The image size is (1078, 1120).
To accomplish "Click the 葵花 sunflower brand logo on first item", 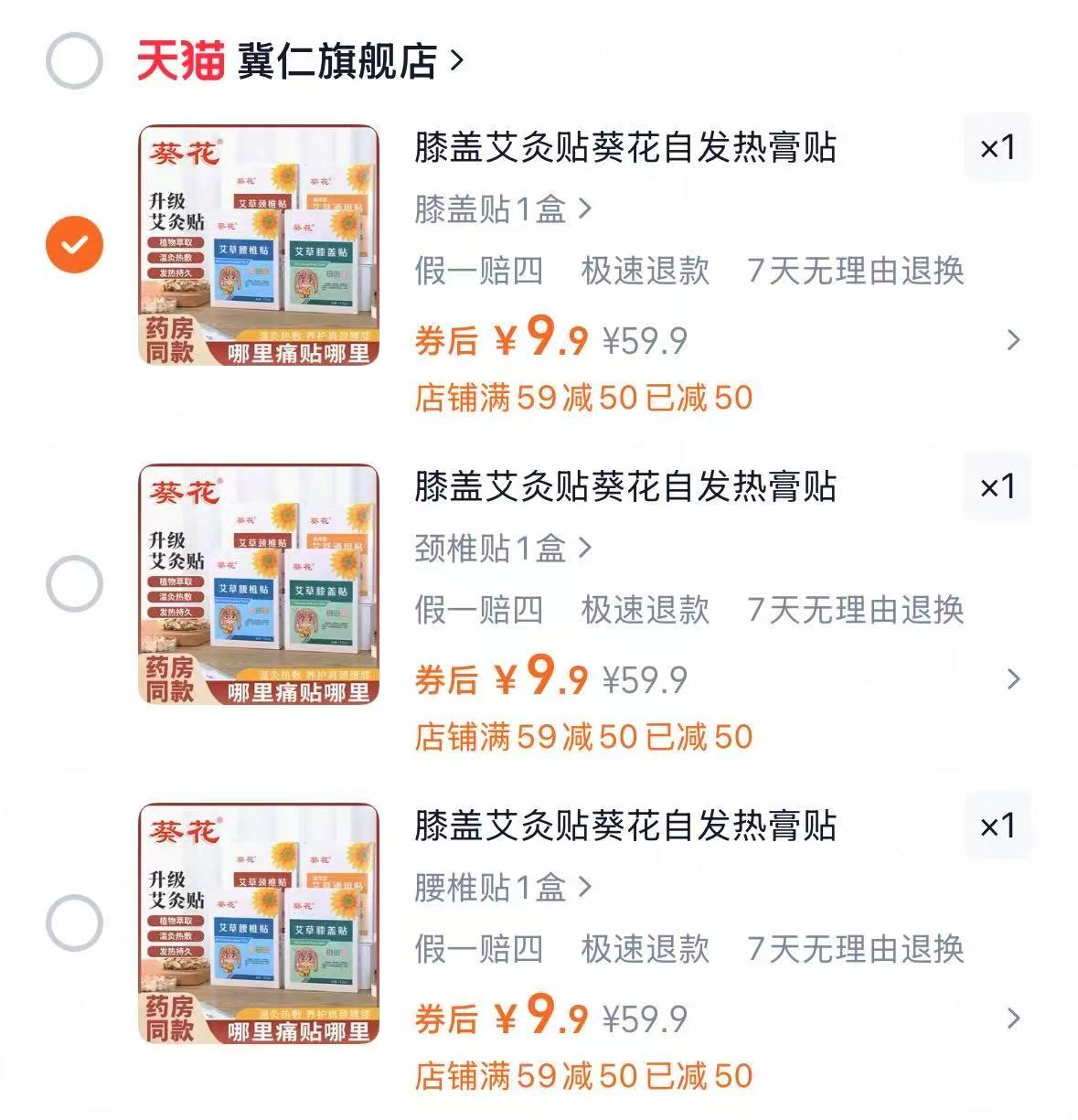I will (x=184, y=152).
